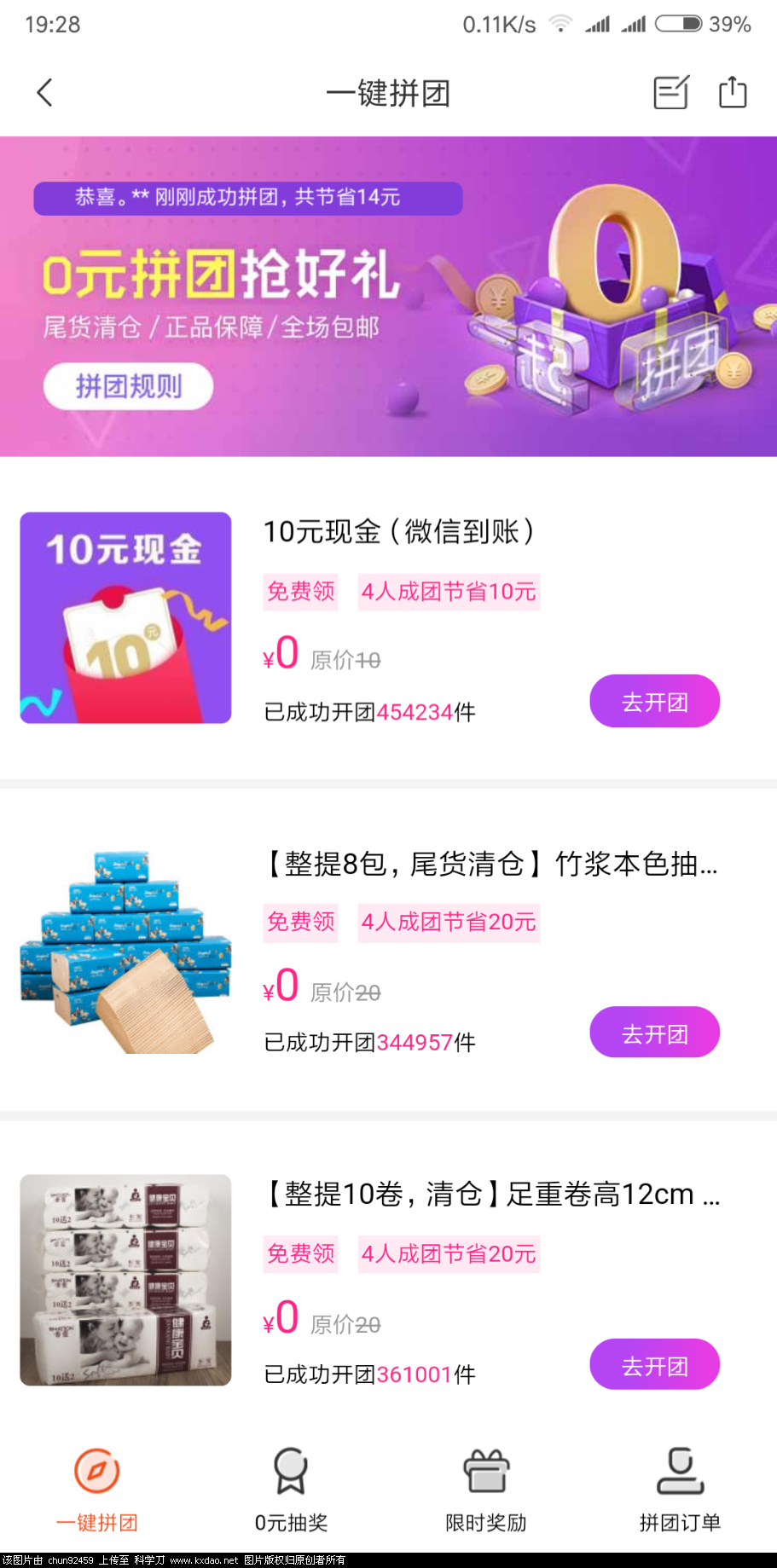
Task: Tap 去开团 on the toilet roll listing
Action: (x=654, y=1364)
